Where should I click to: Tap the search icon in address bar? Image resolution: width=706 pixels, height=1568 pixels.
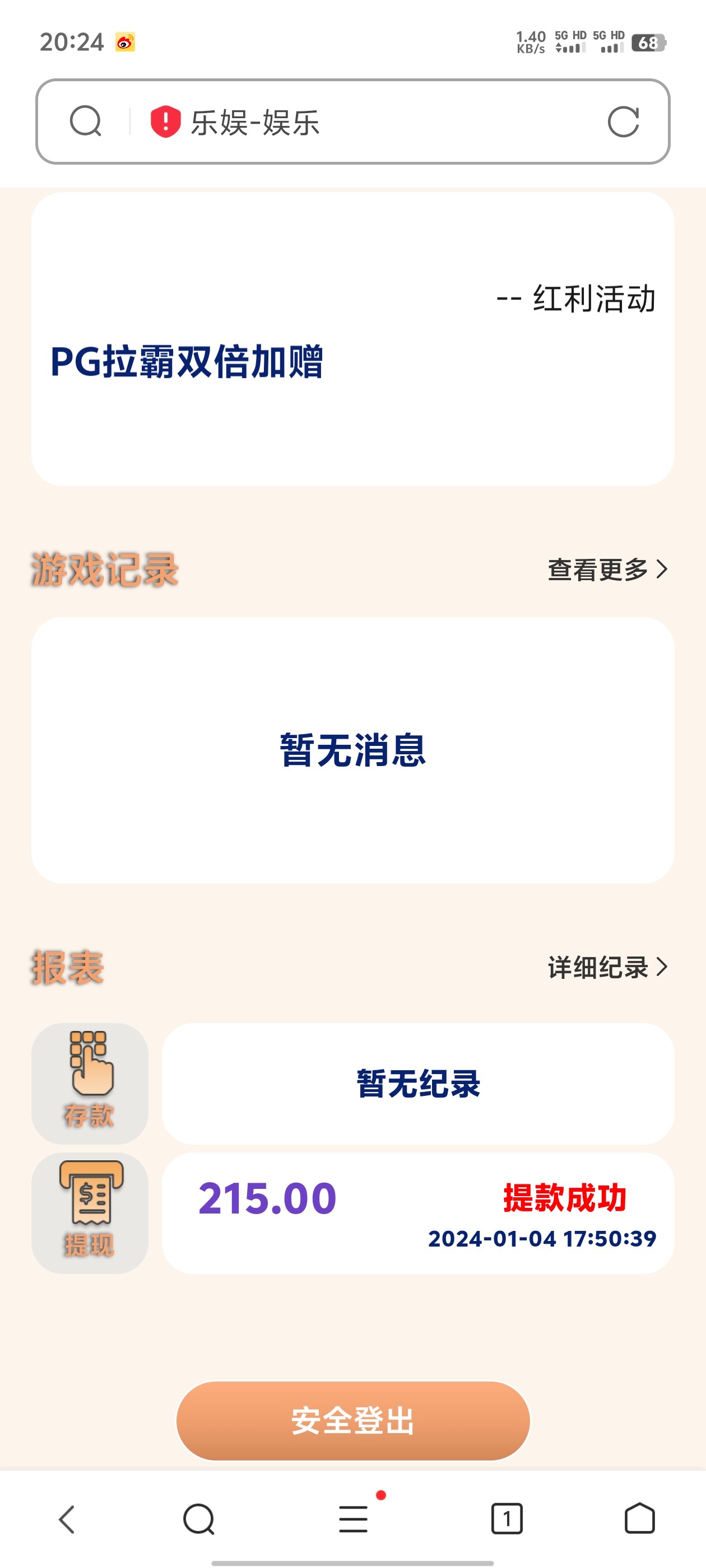(85, 121)
